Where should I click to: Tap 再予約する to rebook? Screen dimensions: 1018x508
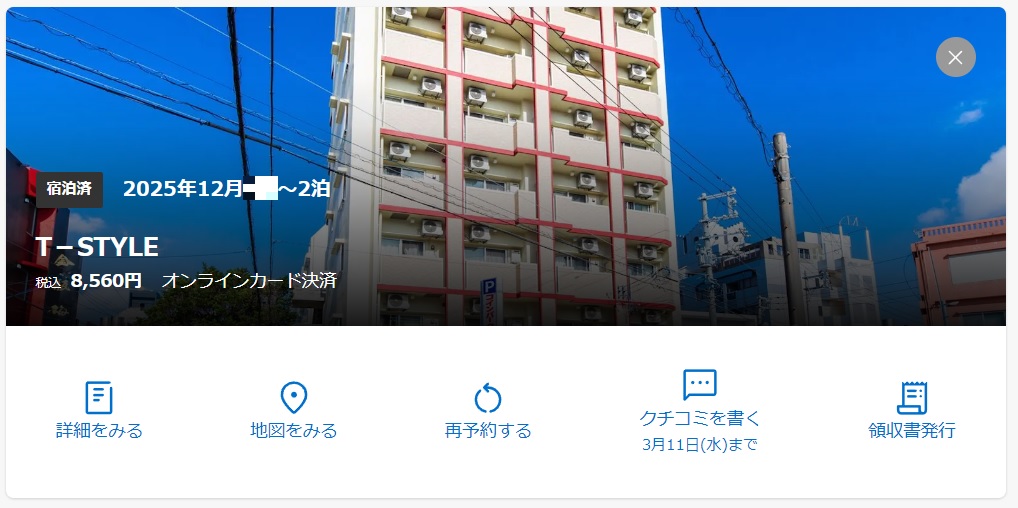pos(487,410)
